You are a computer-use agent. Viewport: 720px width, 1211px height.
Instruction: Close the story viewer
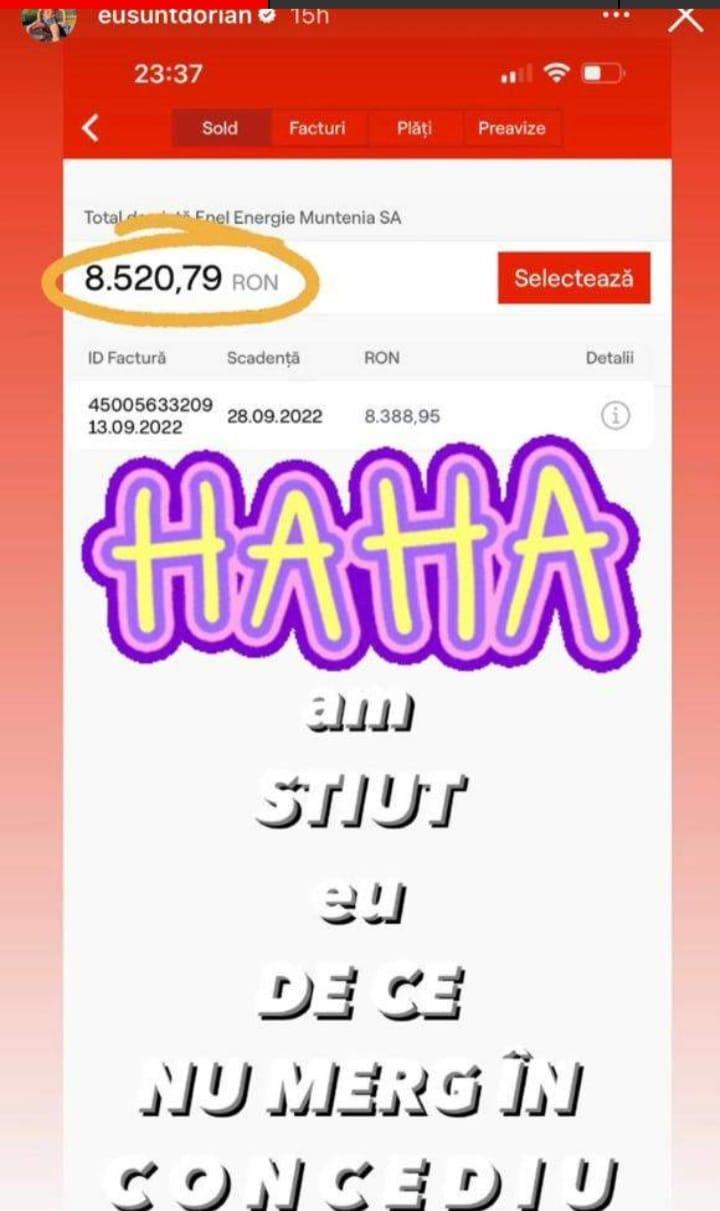pos(686,18)
